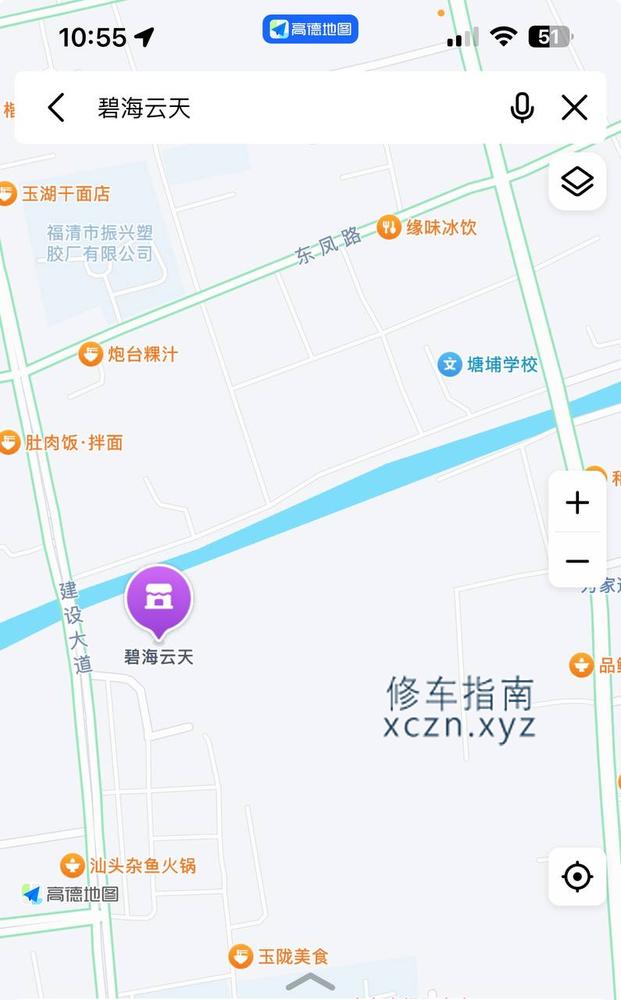Select the purple 碧海云天 location pin
The image size is (621, 1000).
point(158,601)
